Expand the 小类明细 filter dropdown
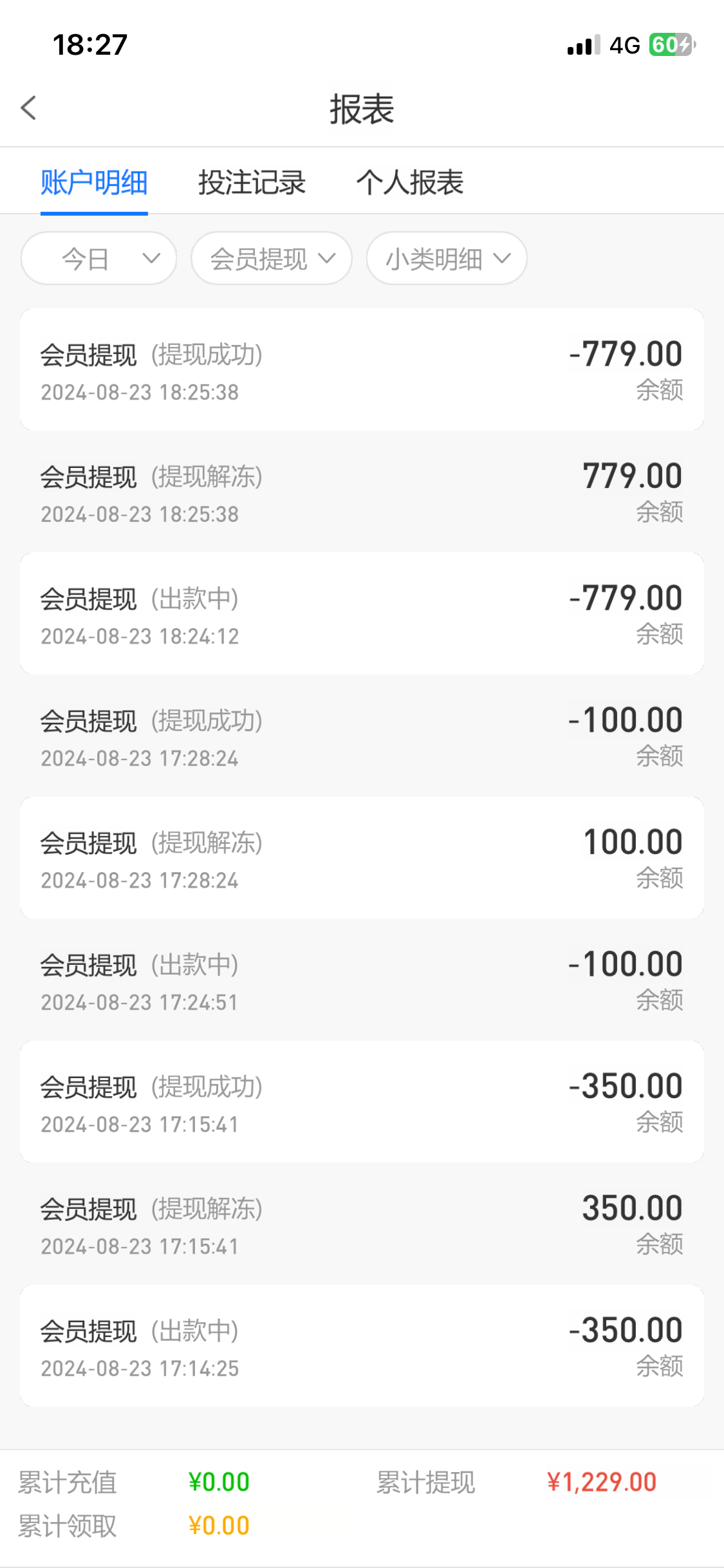 pyautogui.click(x=447, y=259)
